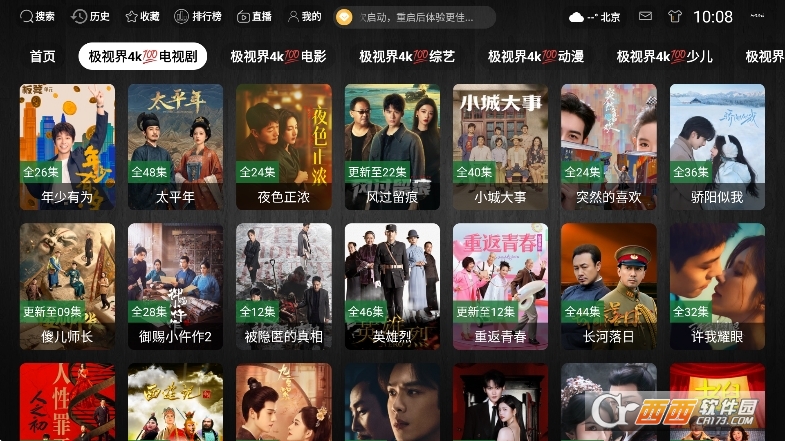Tap the shirt theme icon
This screenshot has height=441, width=785.
672,17
